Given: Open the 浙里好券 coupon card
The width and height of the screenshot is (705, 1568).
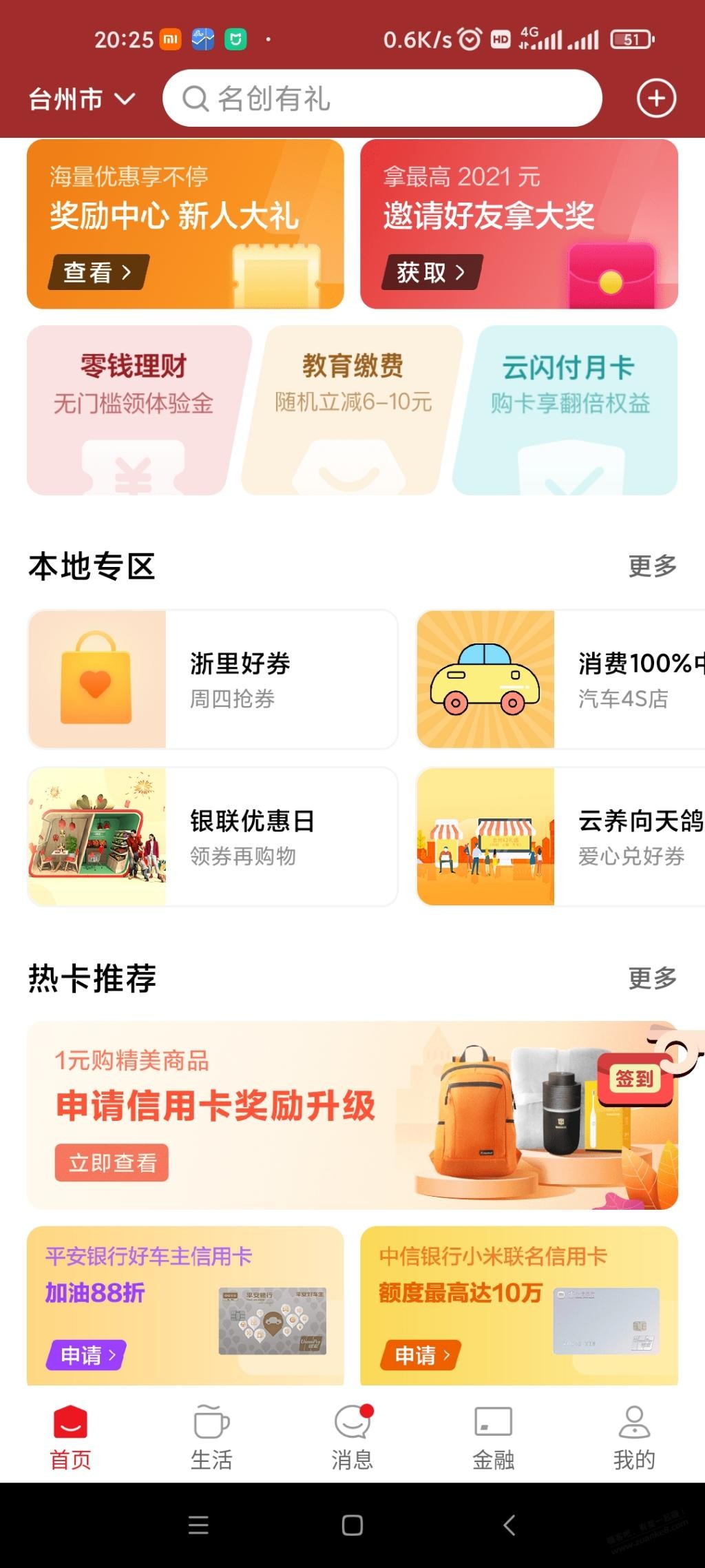Looking at the screenshot, I should click(x=213, y=679).
